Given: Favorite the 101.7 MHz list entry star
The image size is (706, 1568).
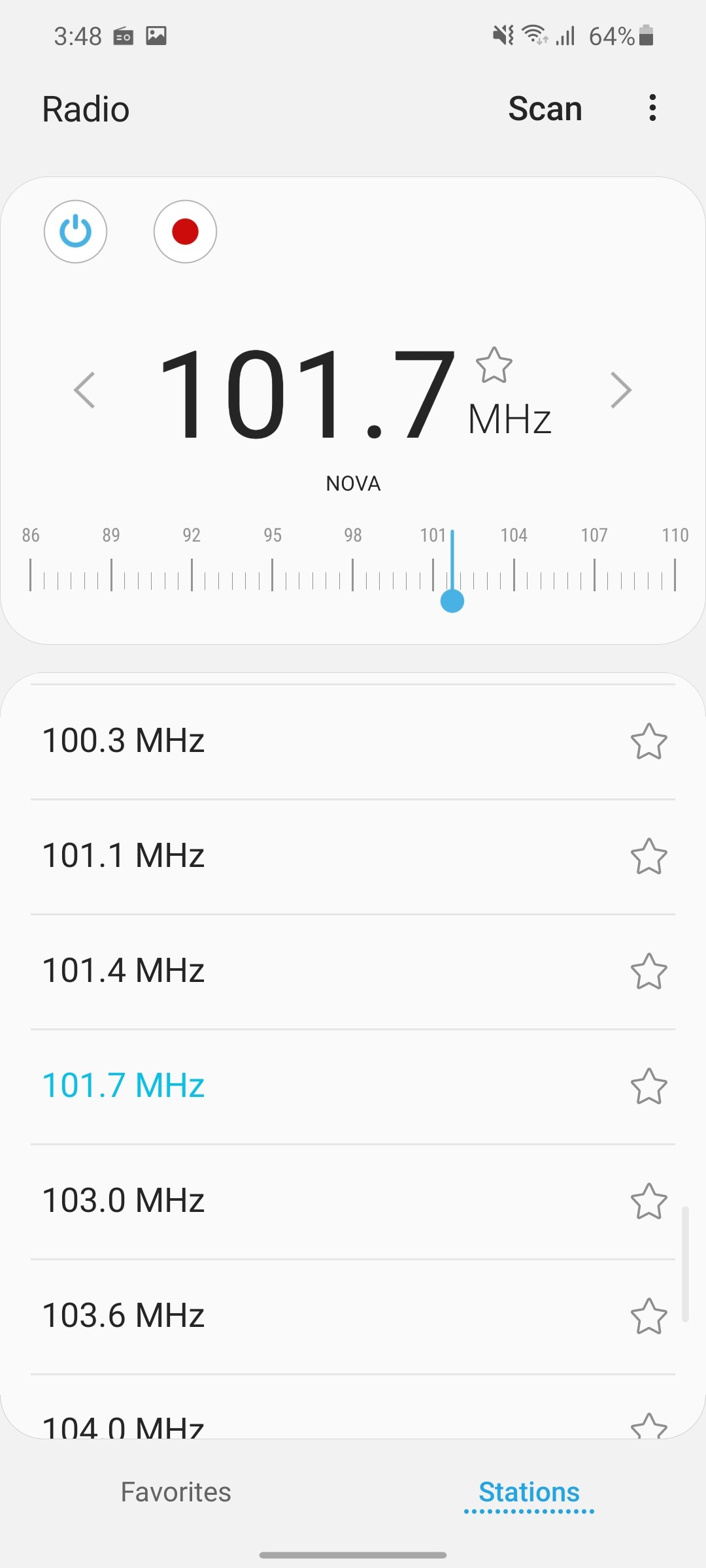Looking at the screenshot, I should coord(648,1086).
